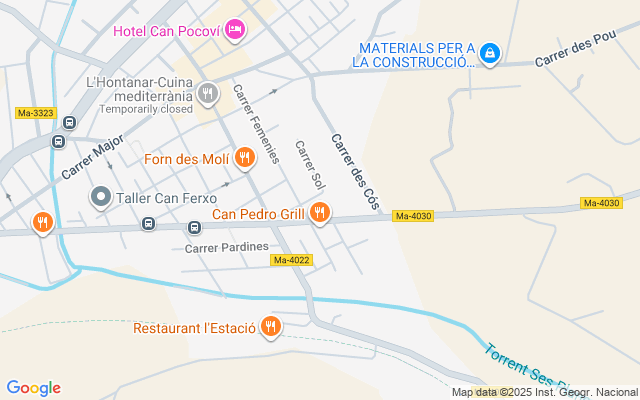Tap the bus stop beside the Ma-3323 sign
Screen dimensions: 640x400
[x=69, y=123]
